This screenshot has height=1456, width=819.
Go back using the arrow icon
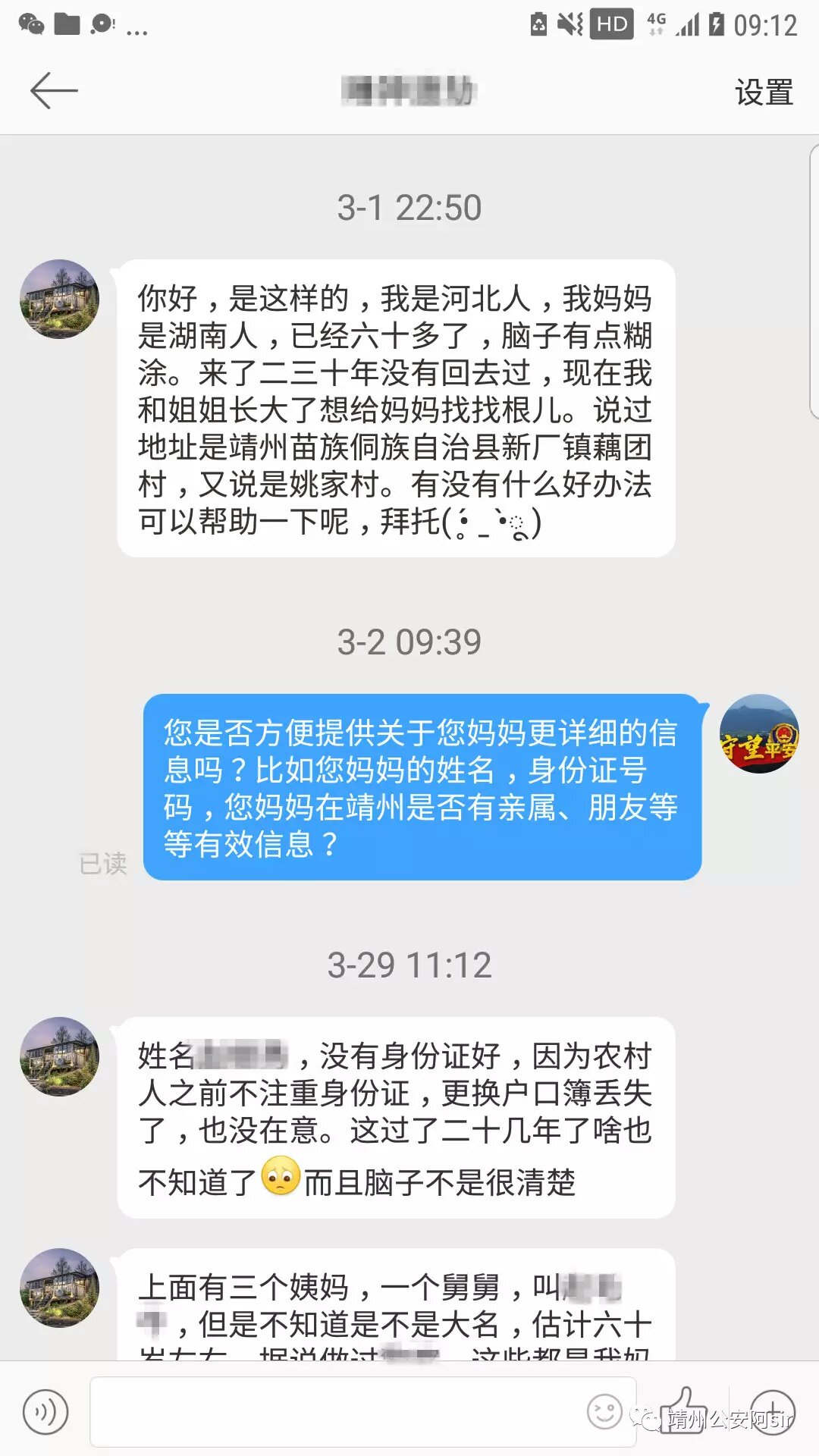(x=53, y=91)
